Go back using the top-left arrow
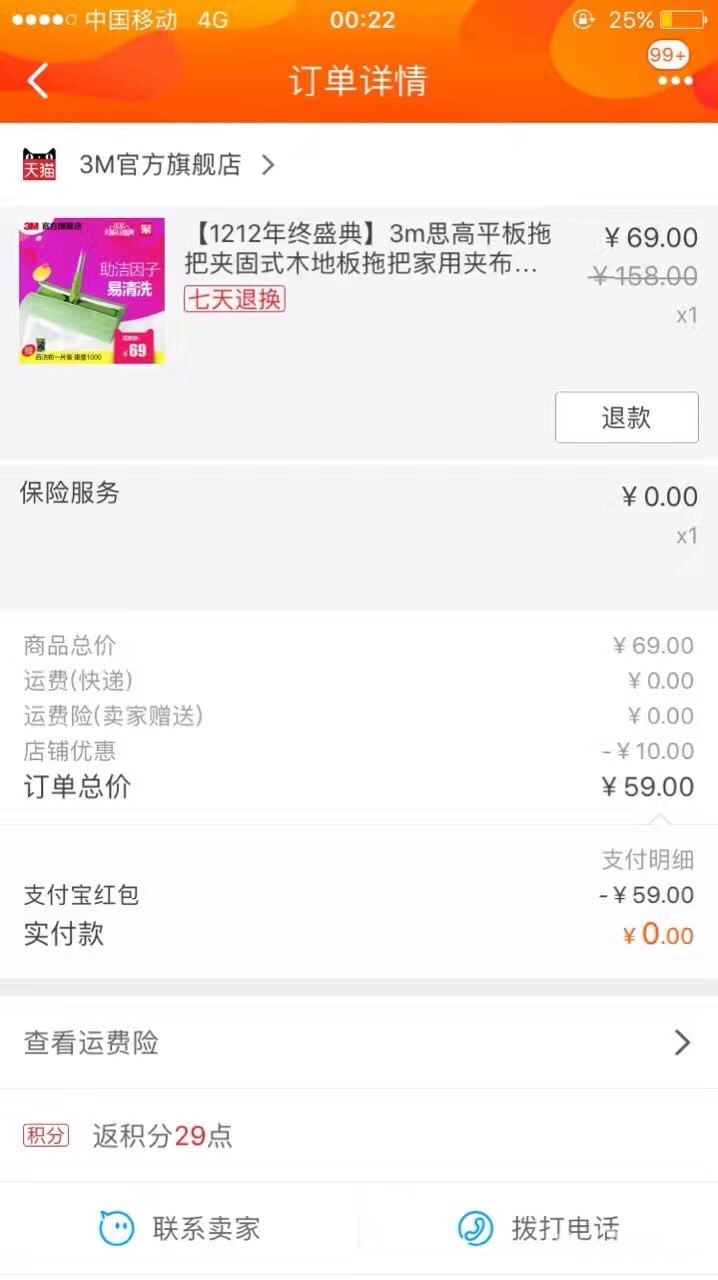This screenshot has width=718, height=1280. [38, 81]
